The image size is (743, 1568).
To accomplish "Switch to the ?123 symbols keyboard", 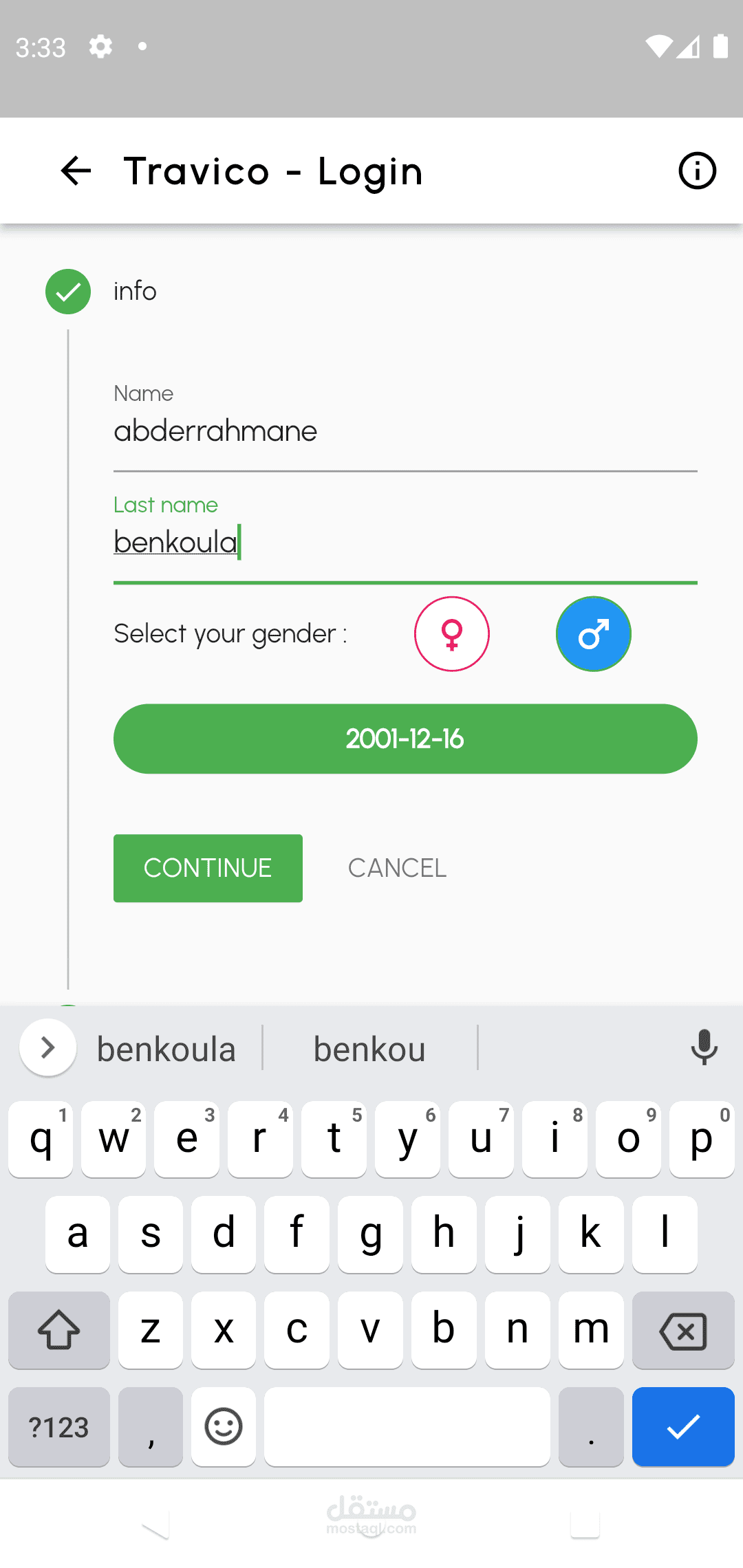I will pos(59,1427).
